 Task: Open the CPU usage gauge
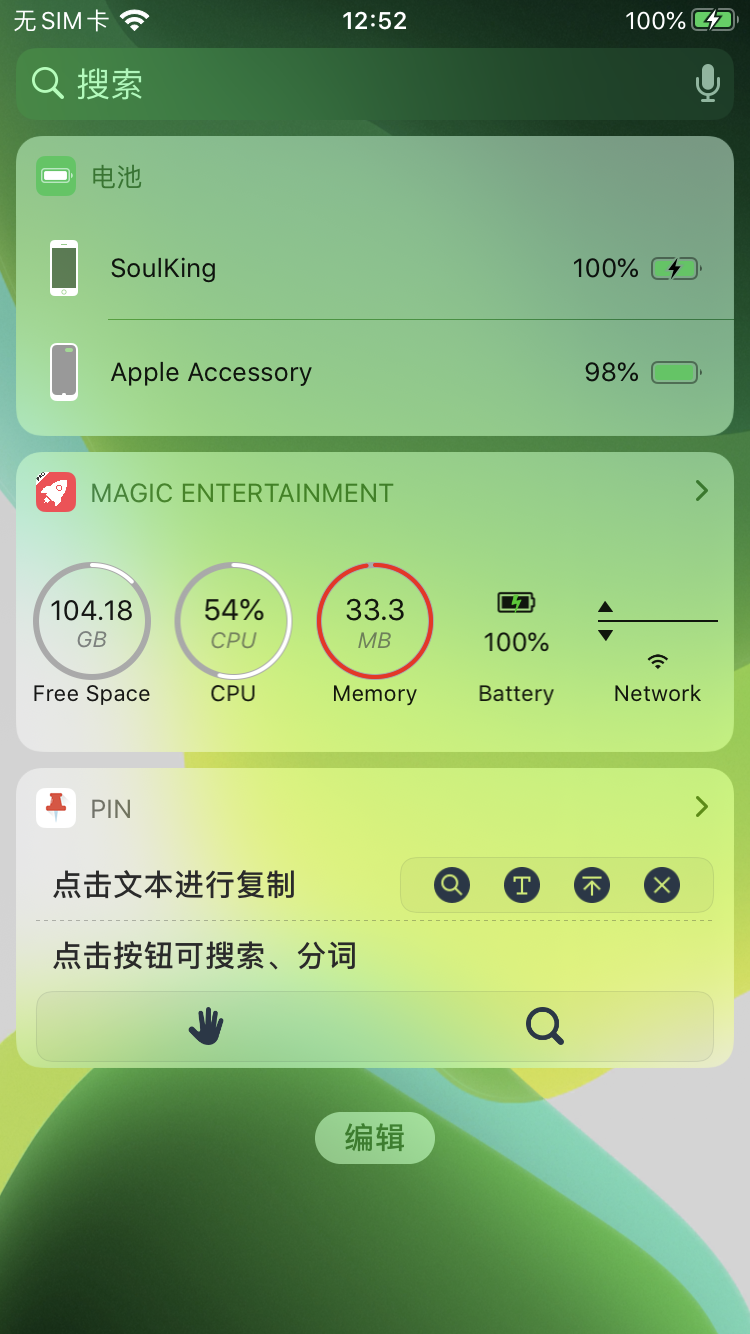click(x=233, y=622)
